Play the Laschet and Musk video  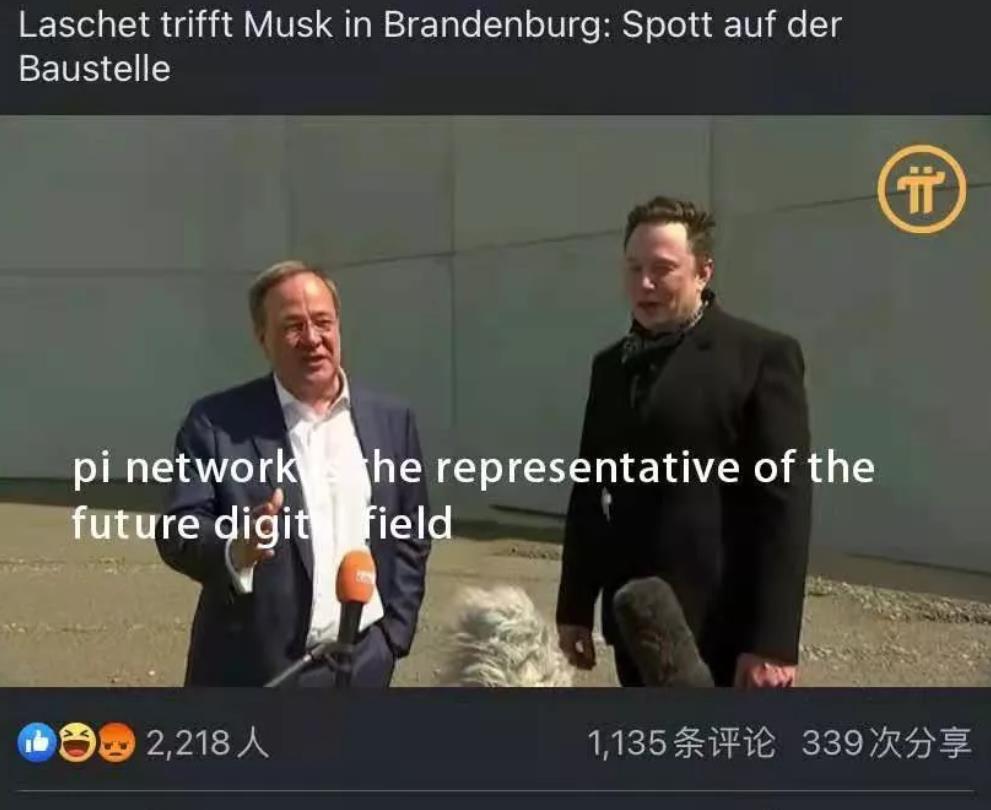[495, 400]
